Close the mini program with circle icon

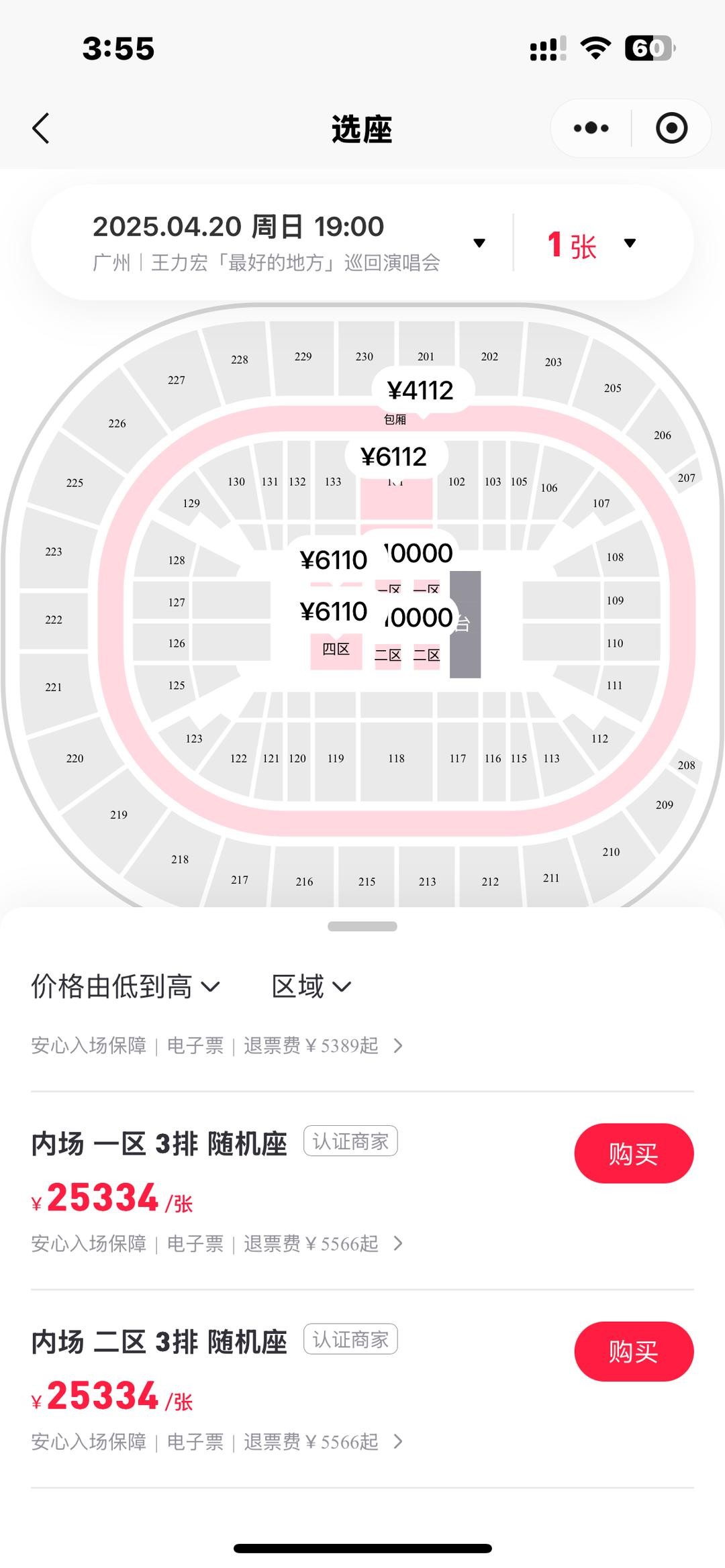click(x=671, y=128)
